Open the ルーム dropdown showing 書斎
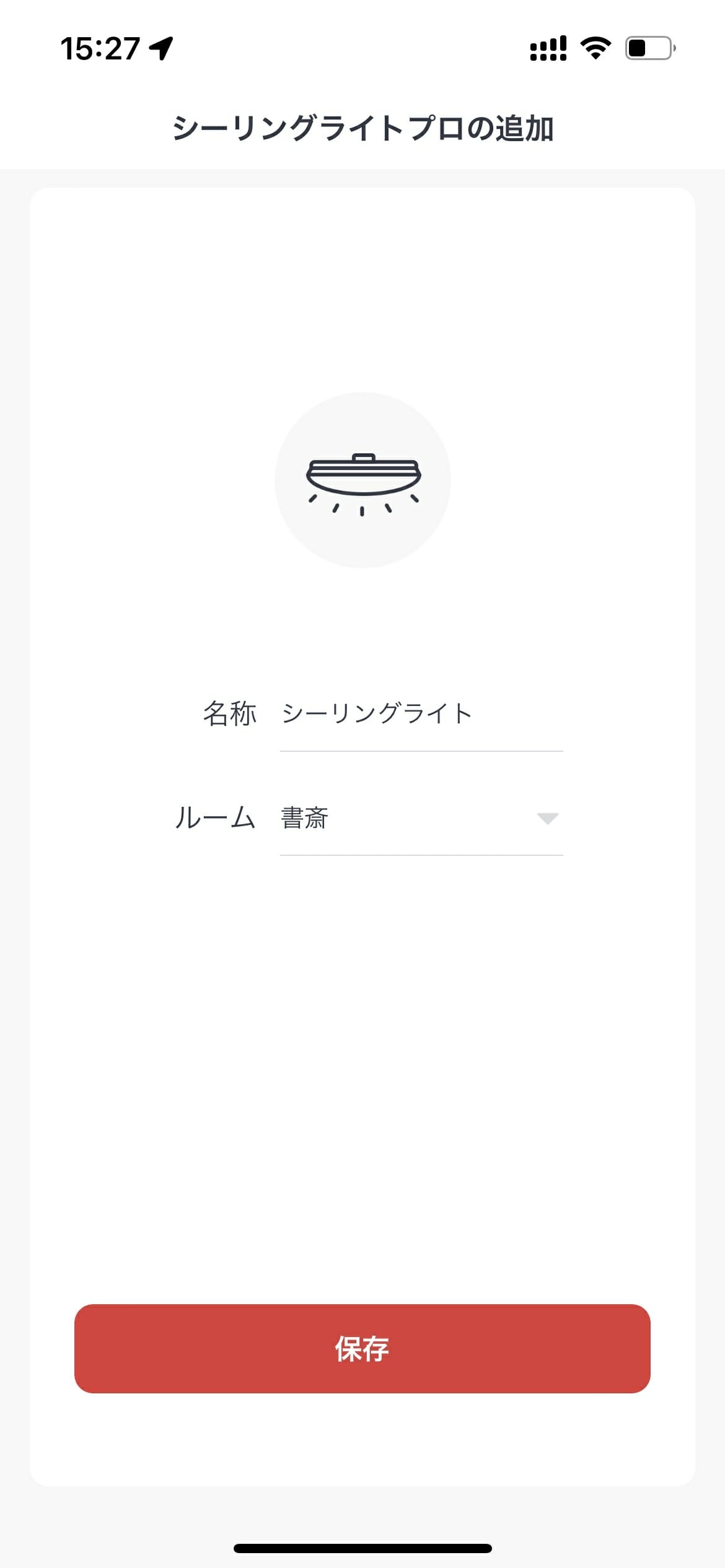Image resolution: width=725 pixels, height=1568 pixels. click(x=421, y=818)
